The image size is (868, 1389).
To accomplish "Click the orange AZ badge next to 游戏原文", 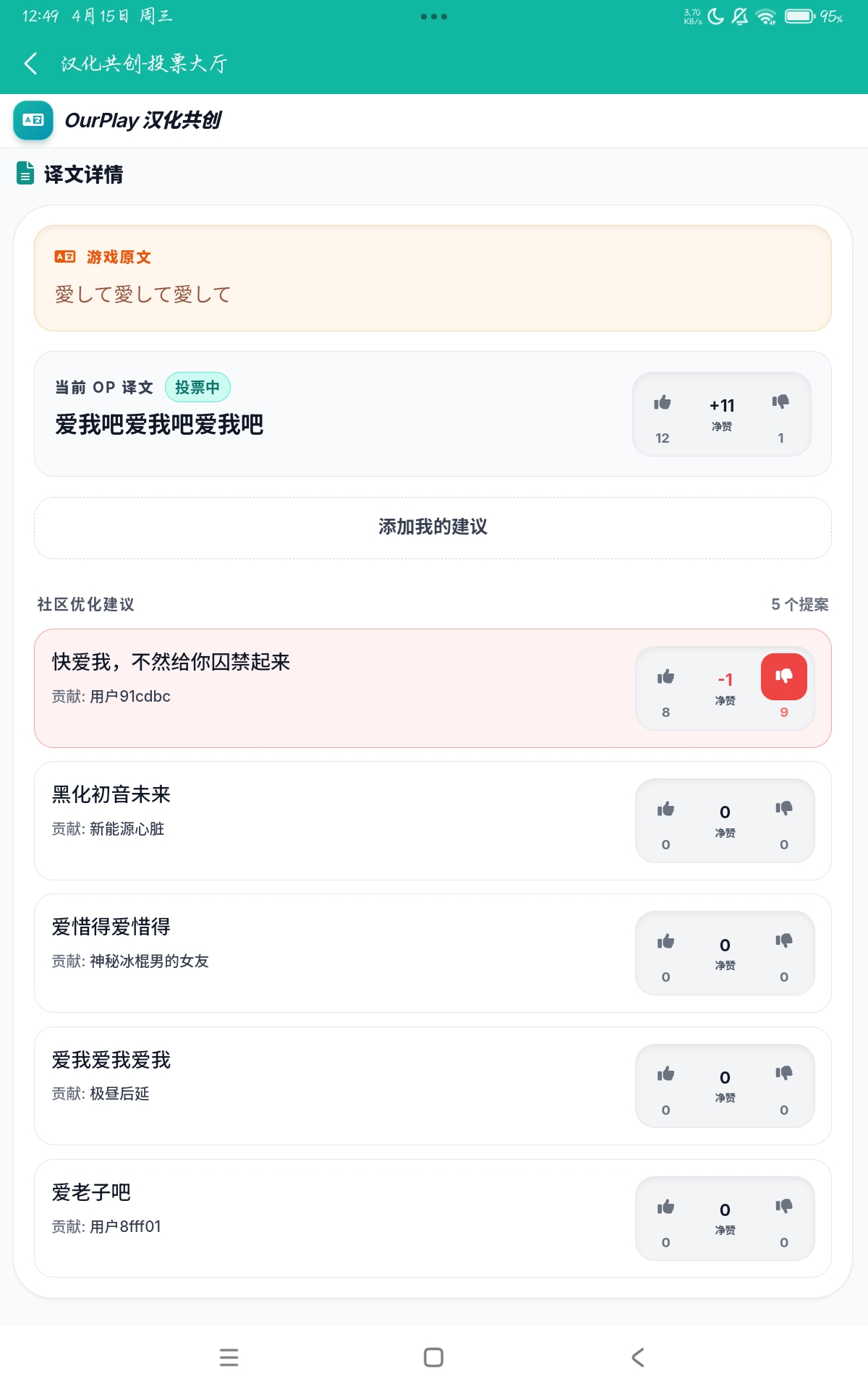I will click(x=64, y=257).
